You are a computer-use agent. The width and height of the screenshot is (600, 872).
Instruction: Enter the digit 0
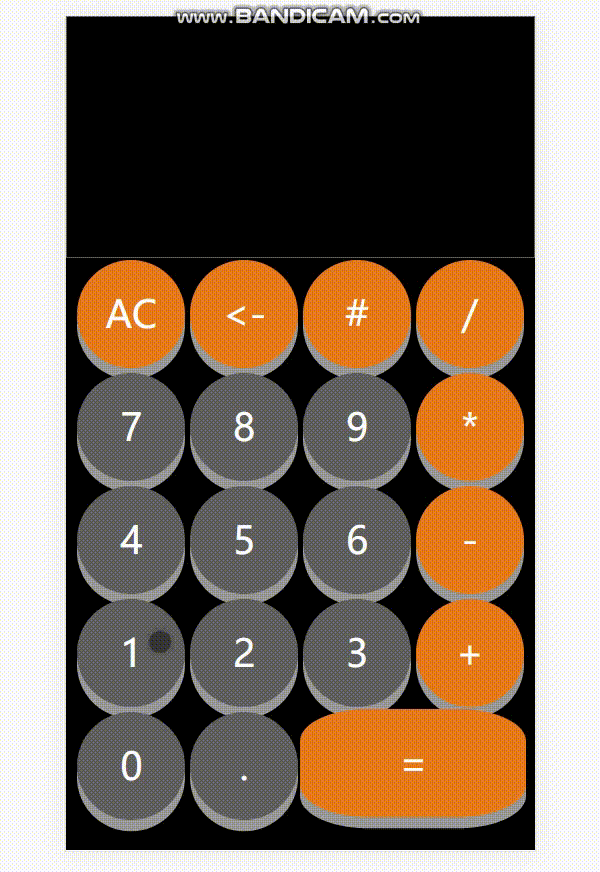click(131, 766)
